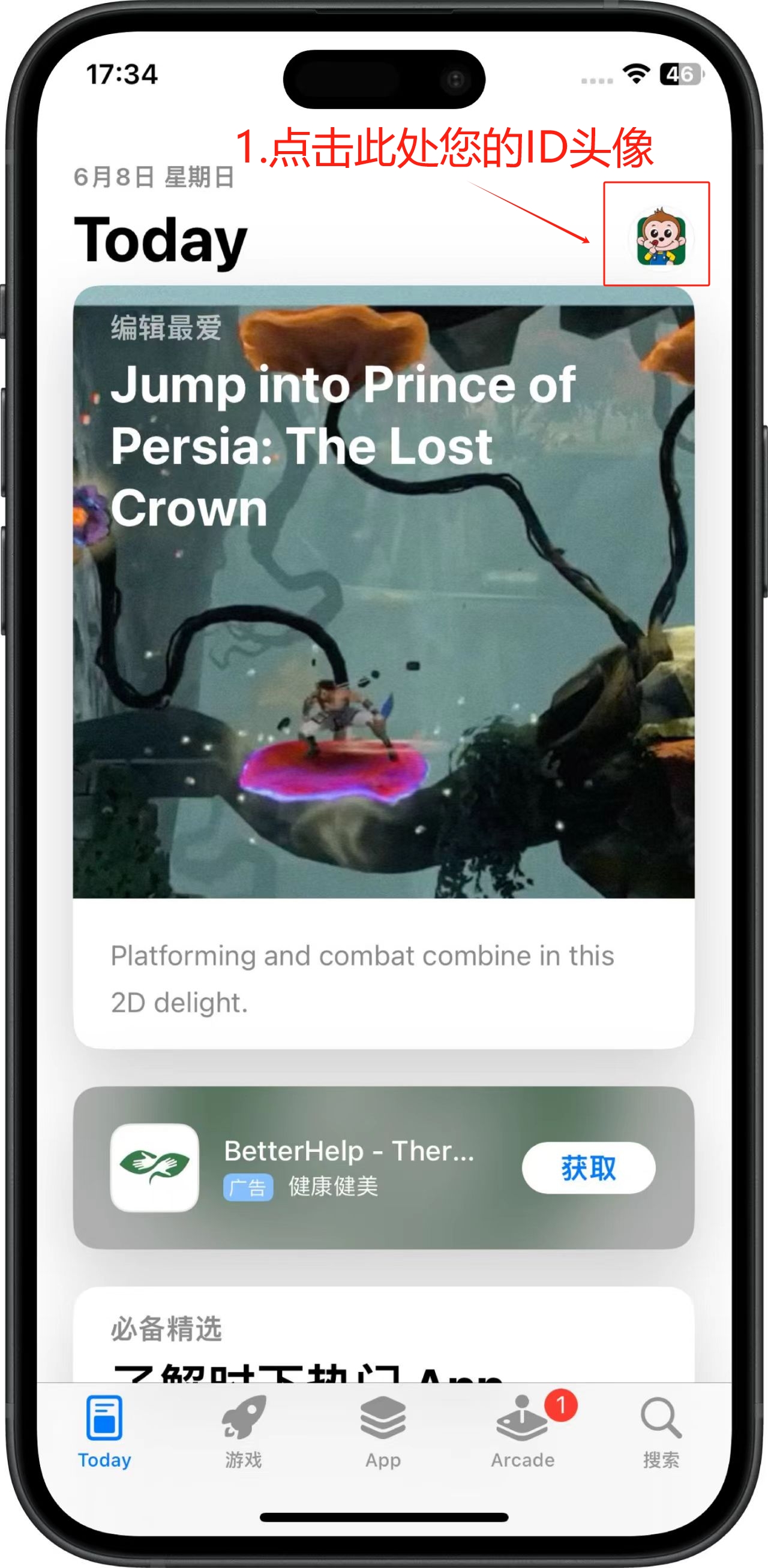This screenshot has height=1568, width=768.
Task: Go to the Arcade tab
Action: point(523,1432)
